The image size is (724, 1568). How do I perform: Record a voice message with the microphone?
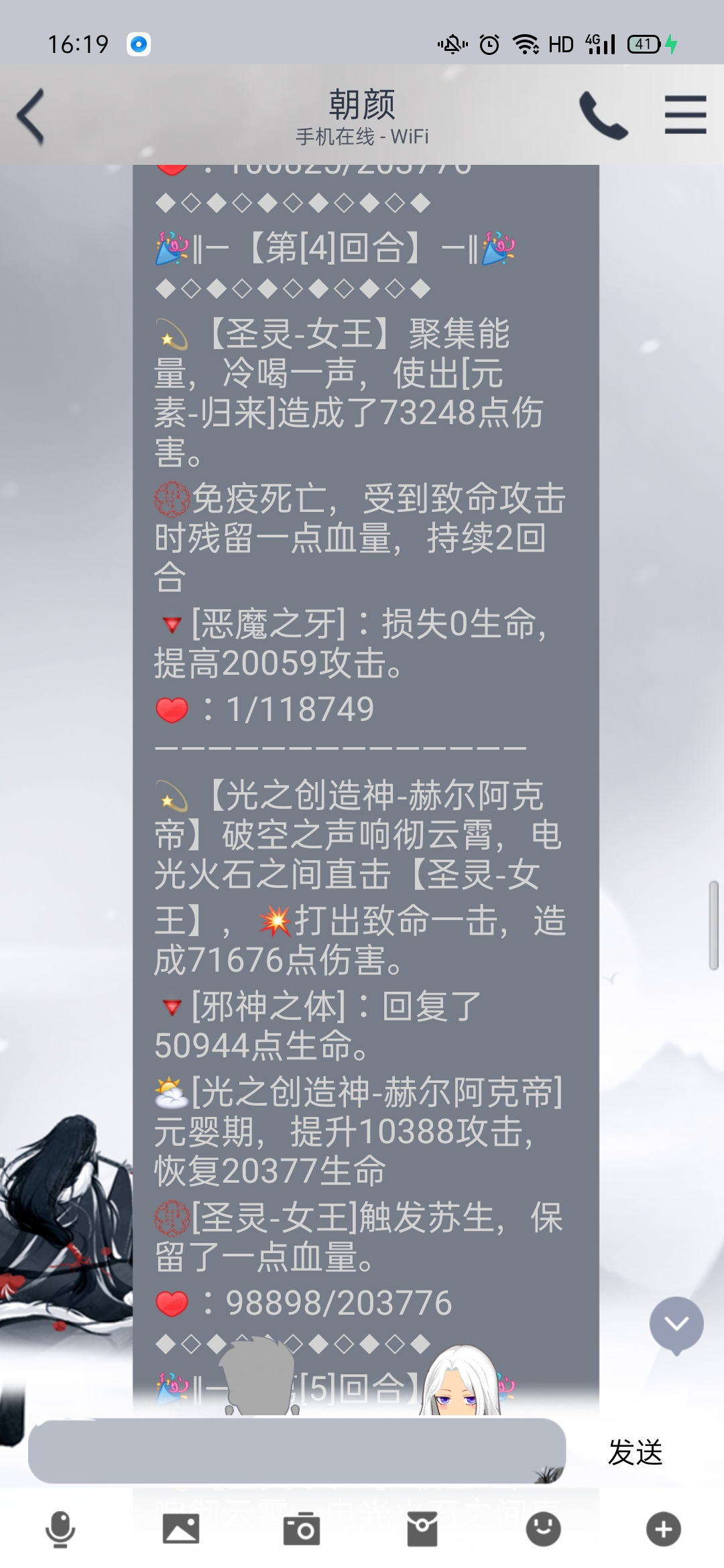60,1529
